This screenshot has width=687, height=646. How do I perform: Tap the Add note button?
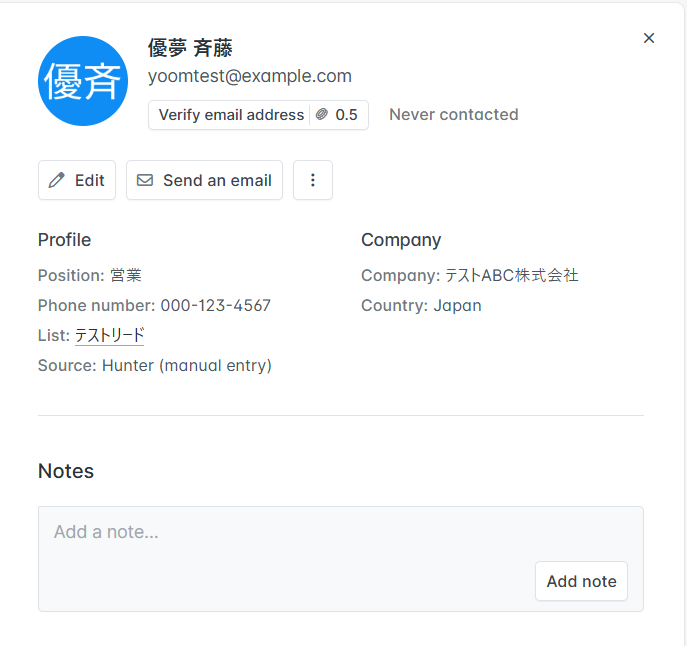(x=581, y=581)
